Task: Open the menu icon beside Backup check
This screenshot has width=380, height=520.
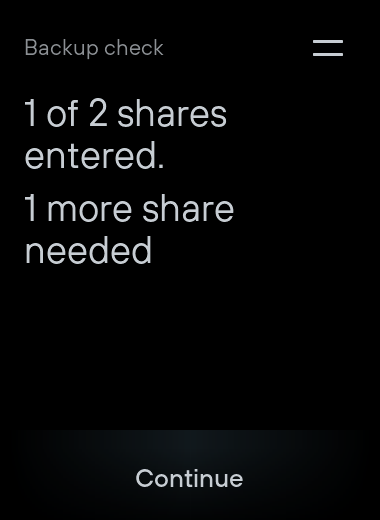Action: 328,48
